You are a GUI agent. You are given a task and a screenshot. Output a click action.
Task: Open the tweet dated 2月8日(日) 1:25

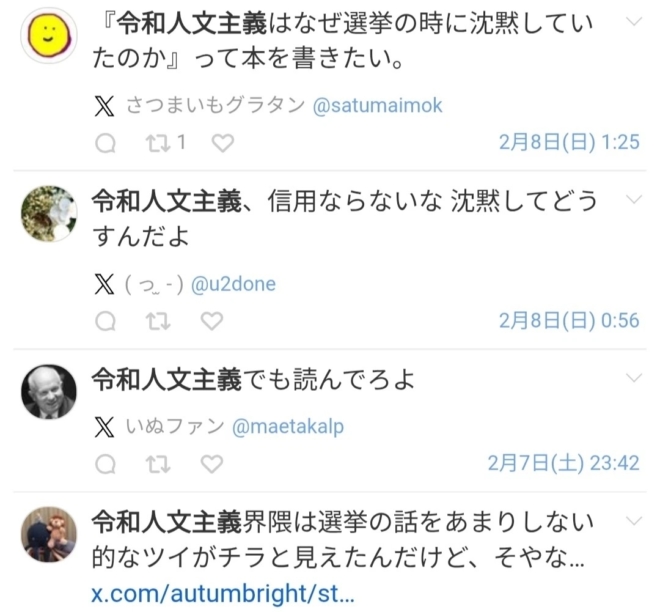[x=568, y=143]
